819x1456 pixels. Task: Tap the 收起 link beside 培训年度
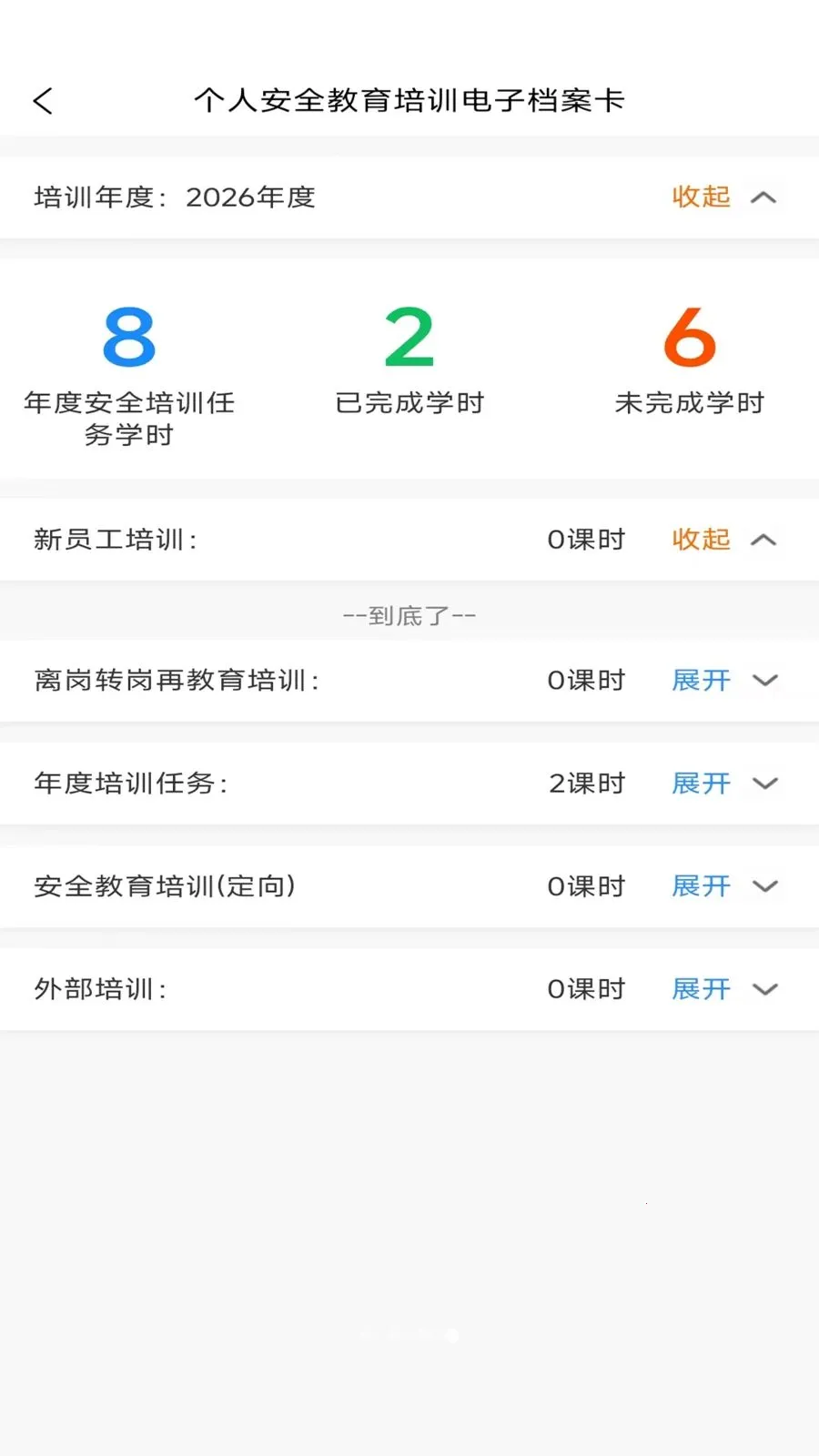point(699,197)
